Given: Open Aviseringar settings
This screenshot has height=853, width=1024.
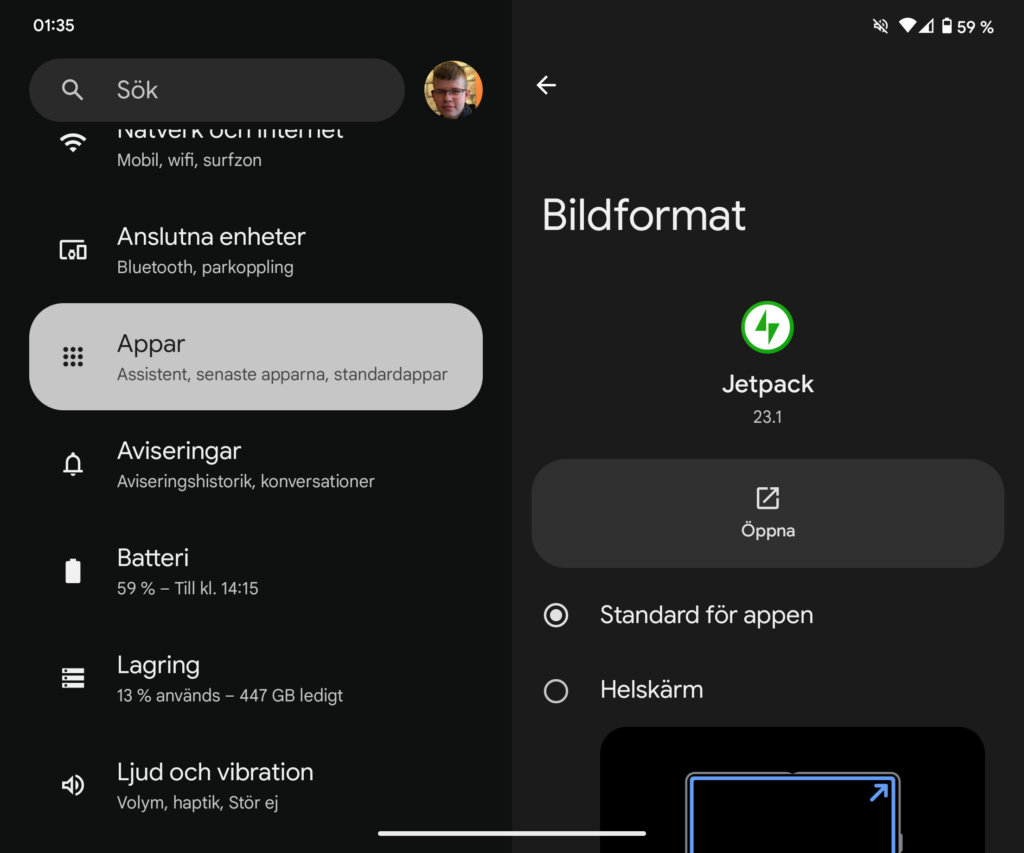Looking at the screenshot, I should (x=256, y=464).
